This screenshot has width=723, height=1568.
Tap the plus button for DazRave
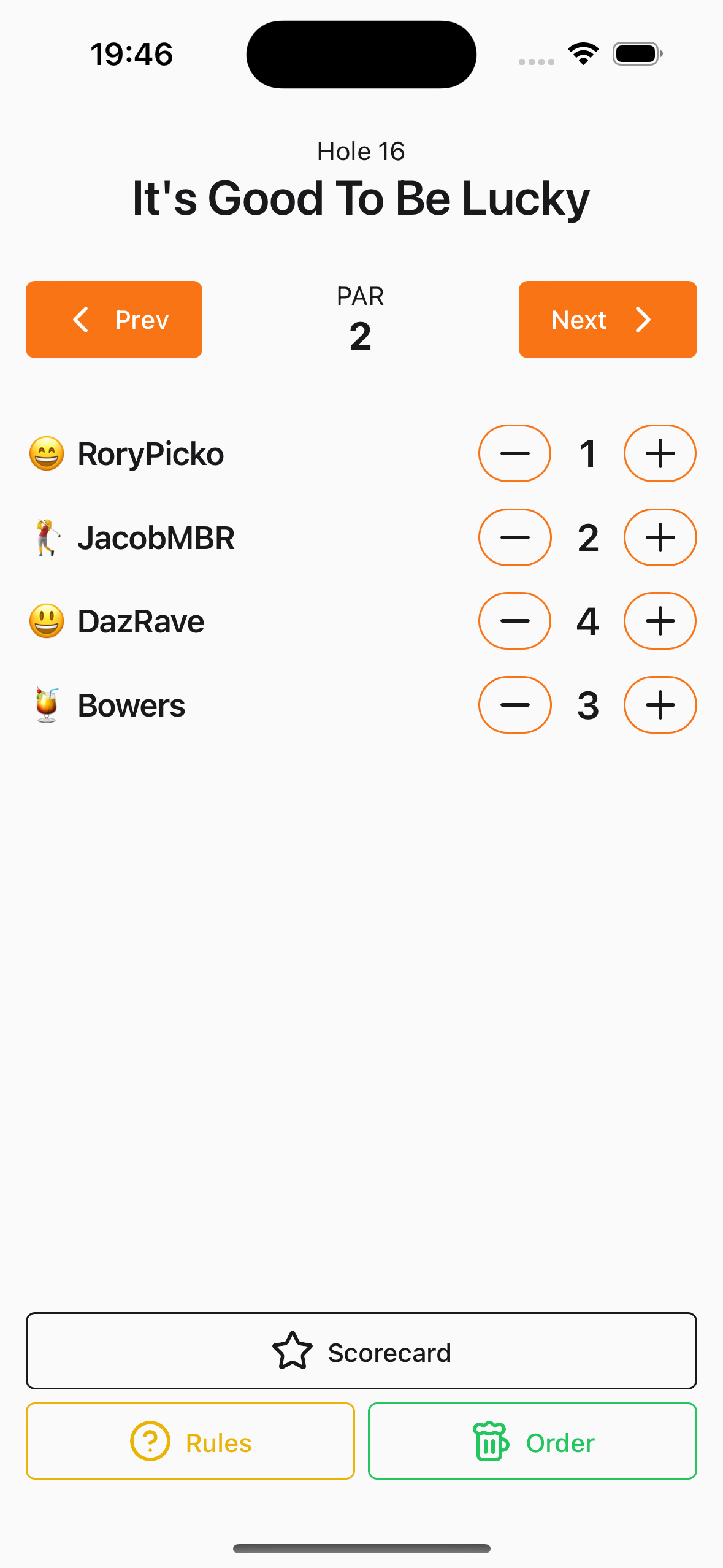tap(660, 621)
